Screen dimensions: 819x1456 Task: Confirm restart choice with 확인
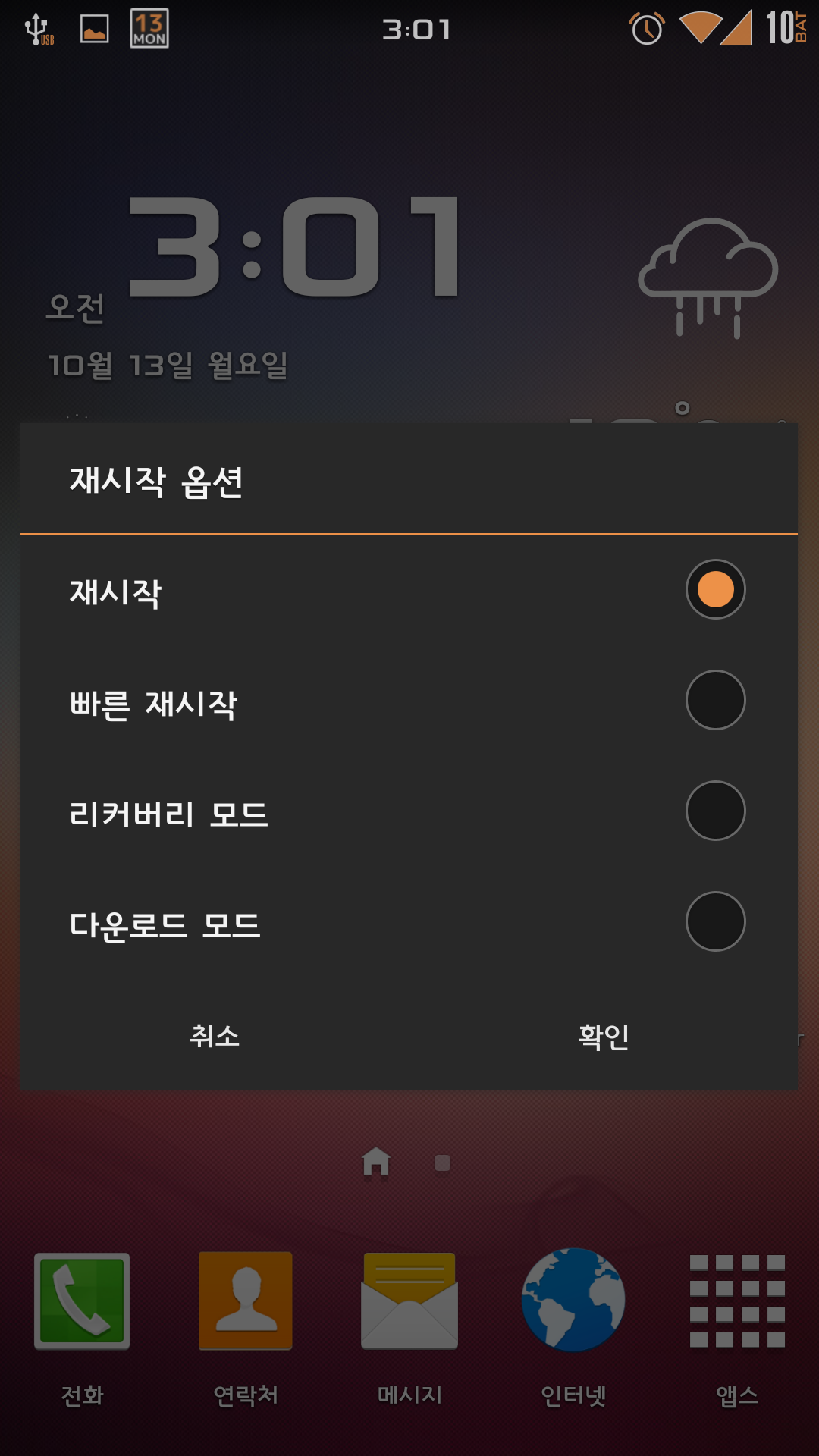(x=604, y=1036)
